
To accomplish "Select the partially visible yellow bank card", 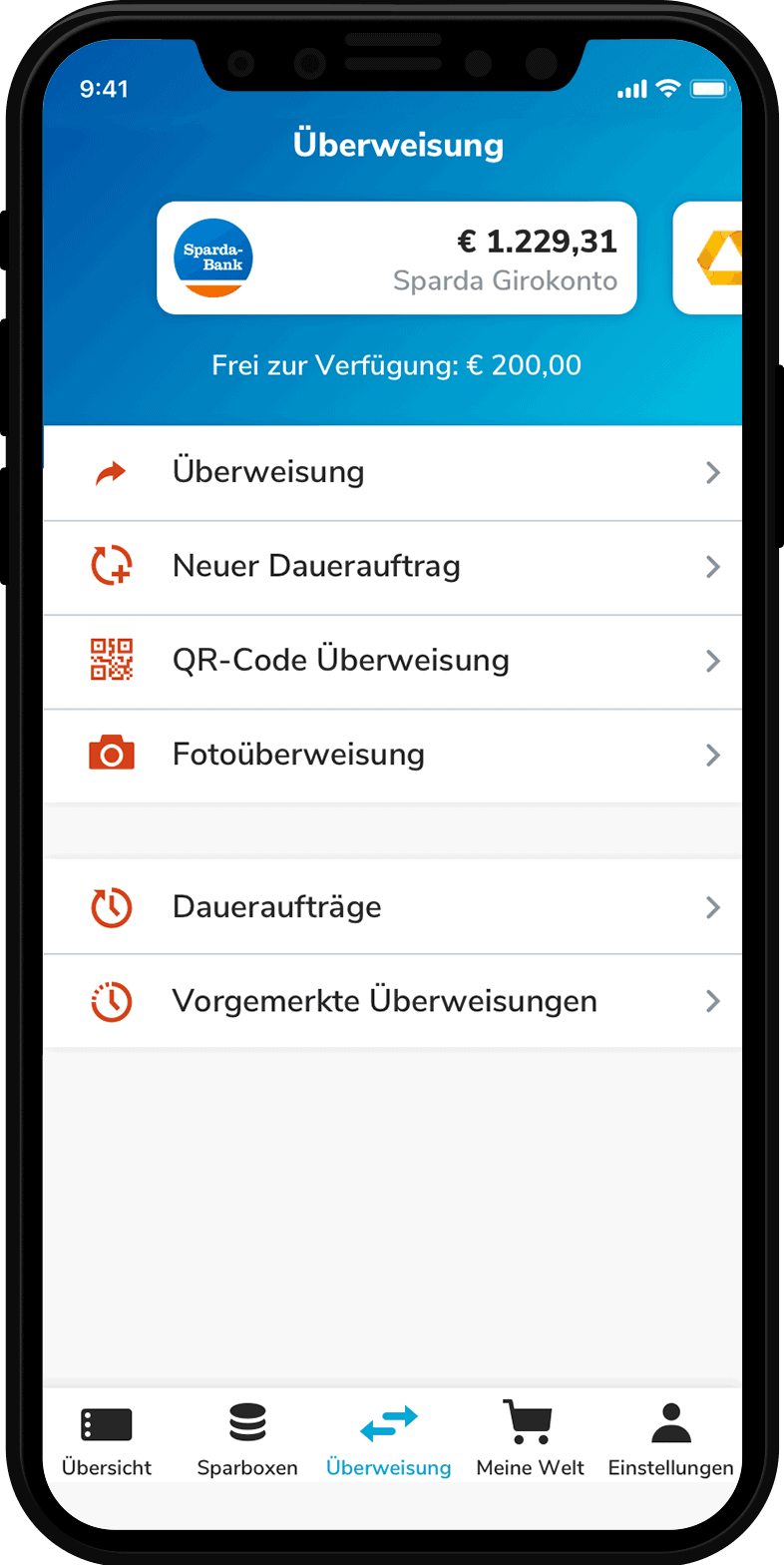I will [708, 259].
